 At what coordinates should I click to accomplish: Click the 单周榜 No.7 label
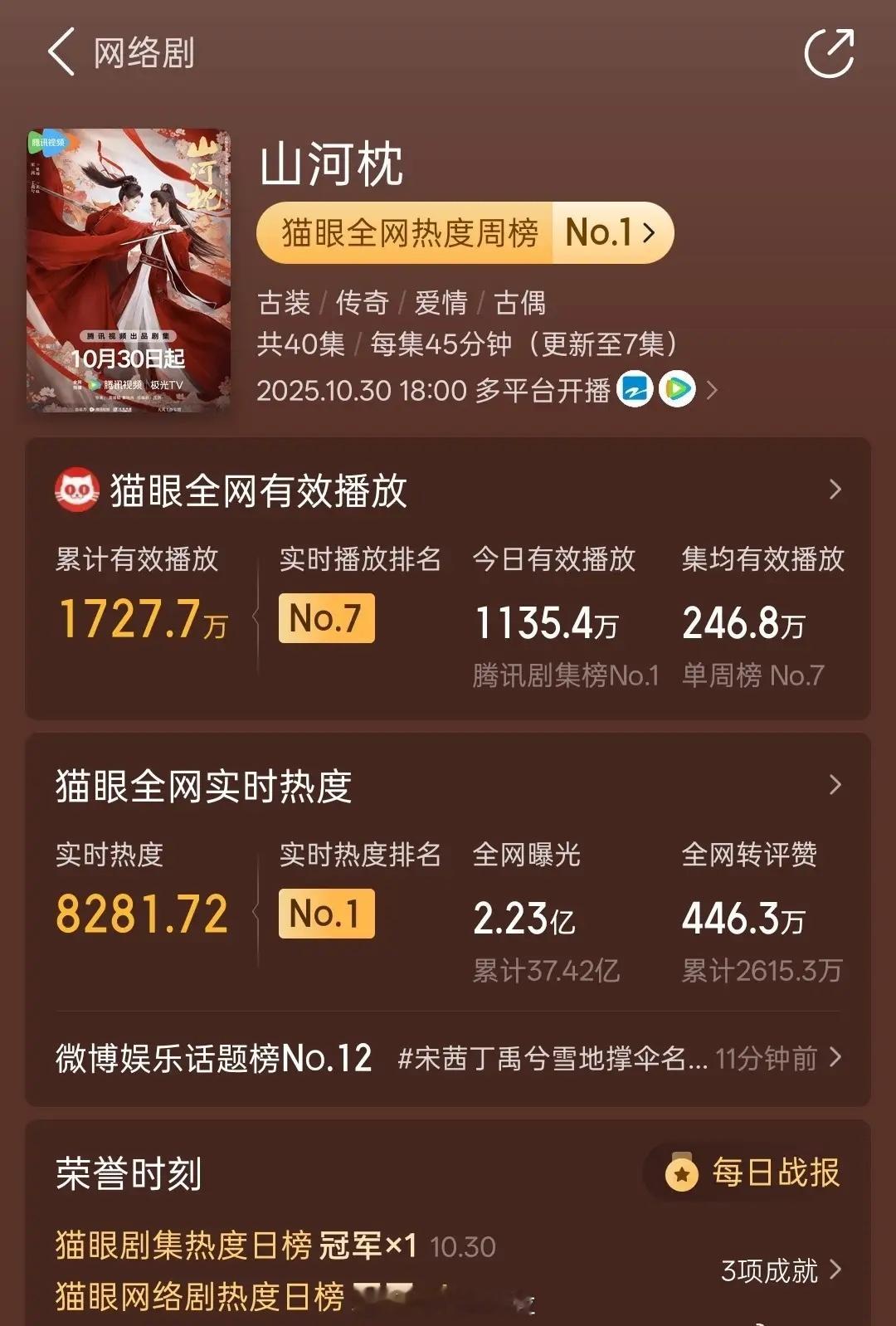749,676
